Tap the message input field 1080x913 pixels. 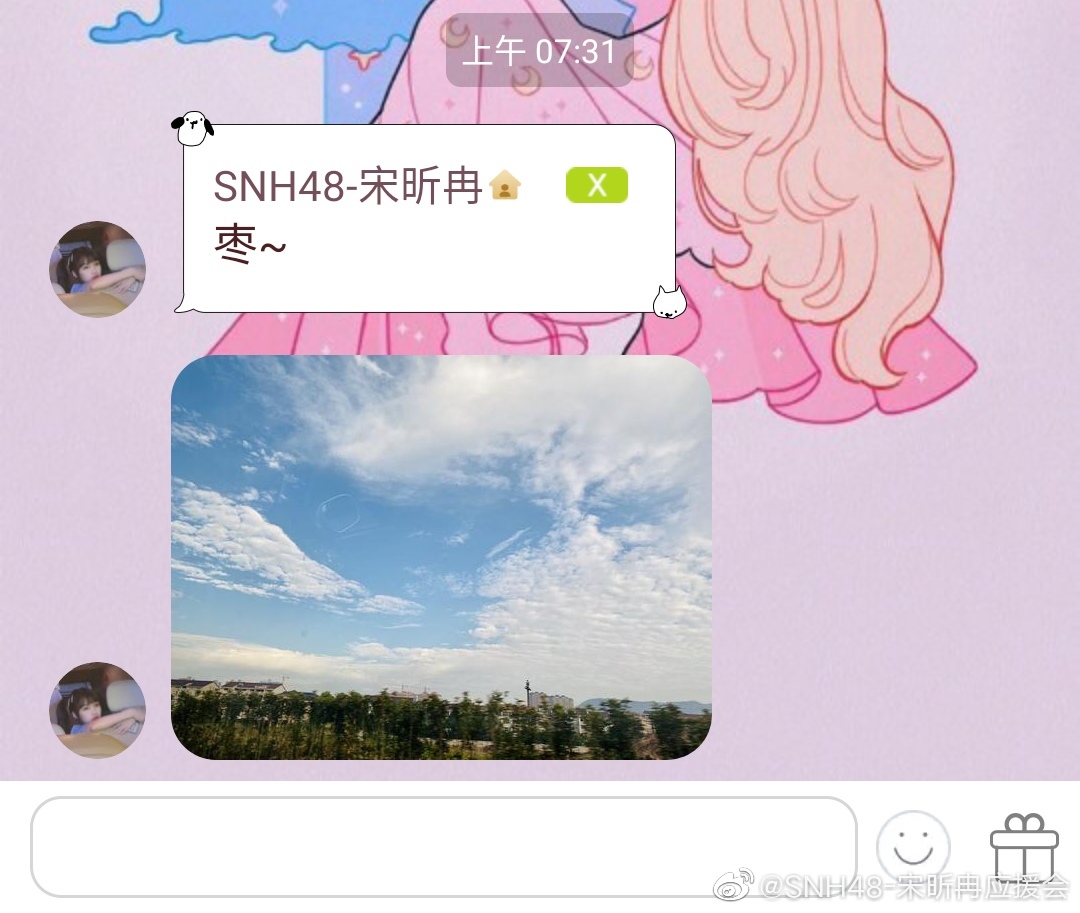tap(443, 846)
